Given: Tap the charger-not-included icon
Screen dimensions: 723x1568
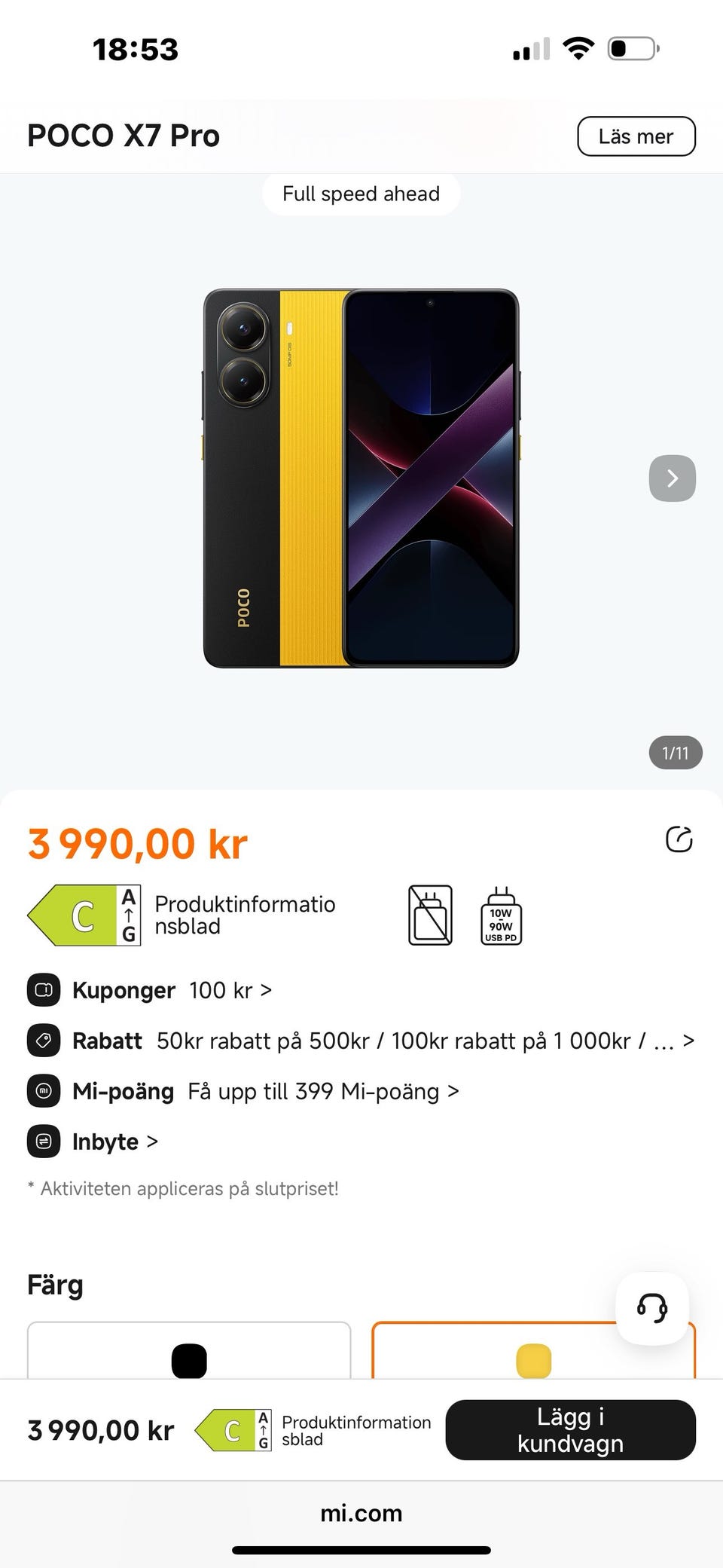Looking at the screenshot, I should [x=430, y=915].
